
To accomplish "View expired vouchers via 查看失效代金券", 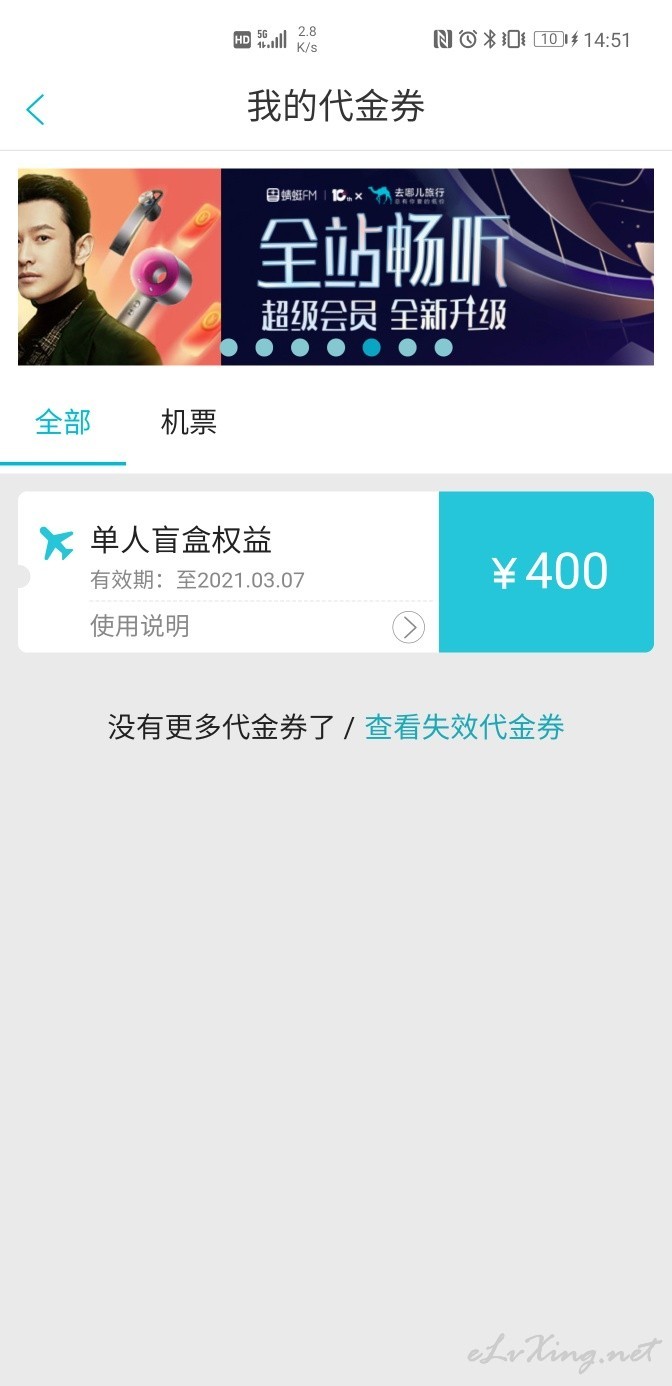I will coord(464,727).
